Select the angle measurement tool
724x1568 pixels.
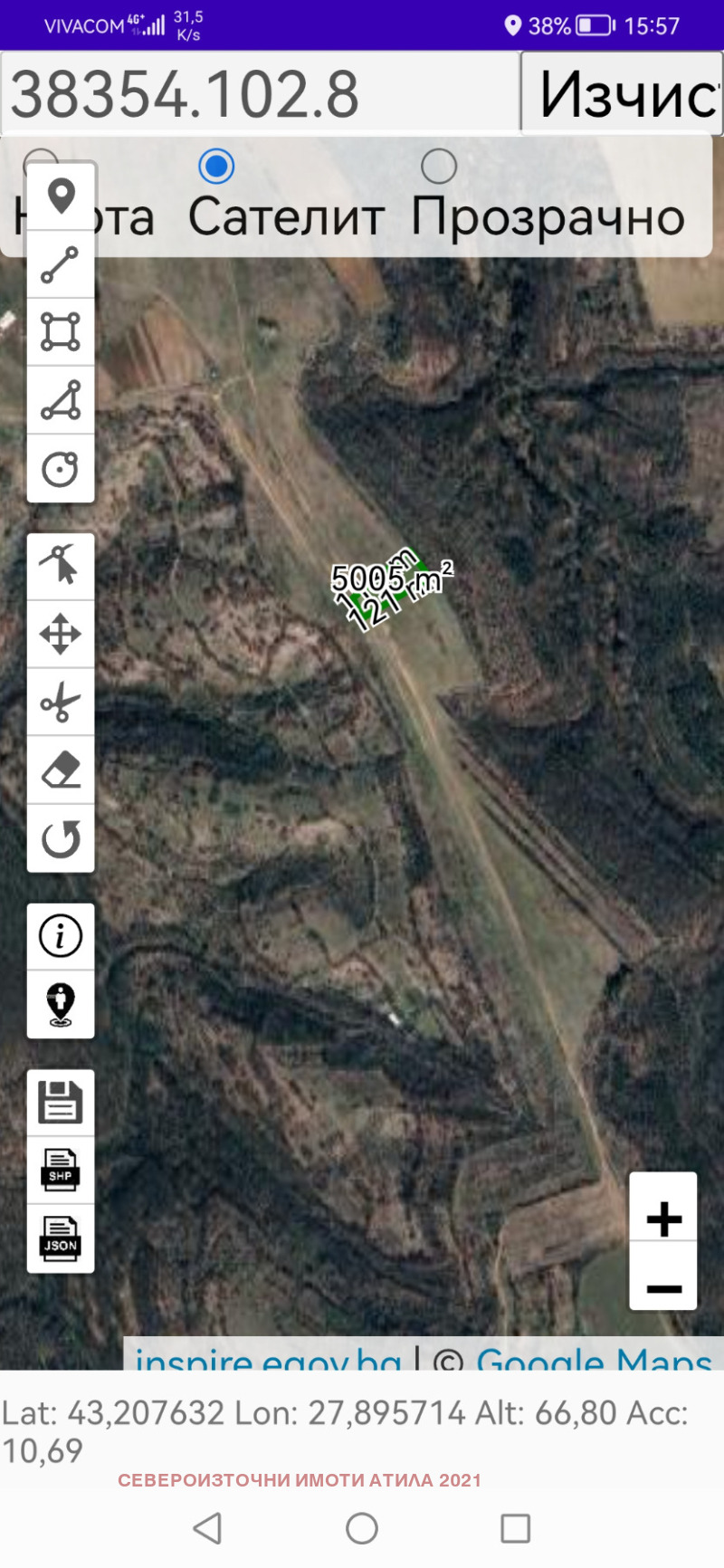point(61,400)
